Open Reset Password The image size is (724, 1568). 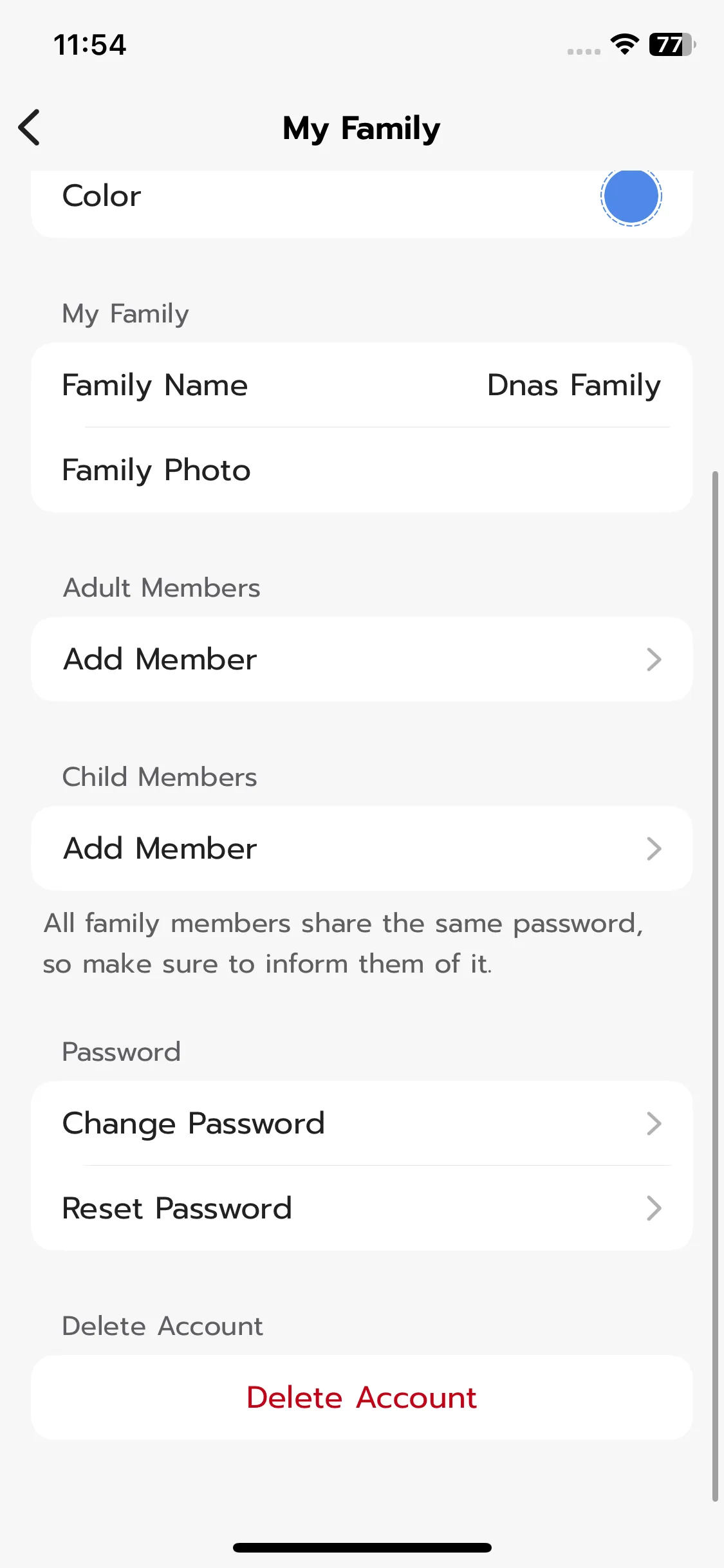pyautogui.click(x=362, y=1208)
